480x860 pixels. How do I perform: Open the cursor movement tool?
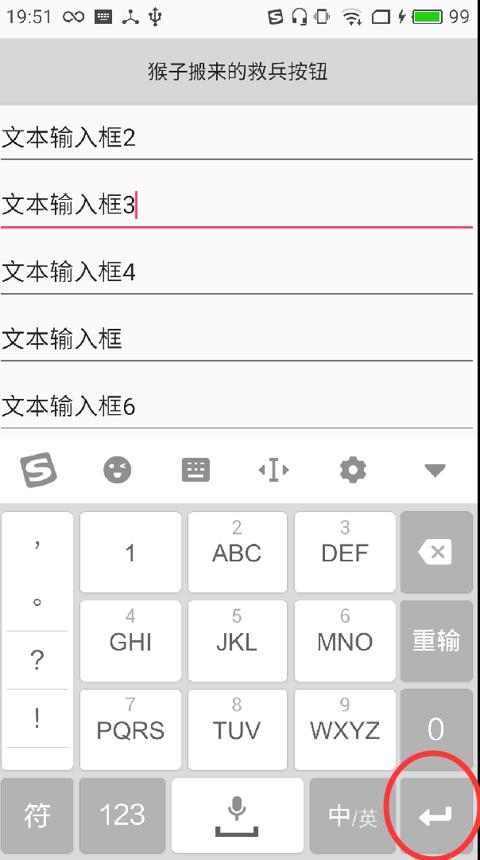(274, 470)
